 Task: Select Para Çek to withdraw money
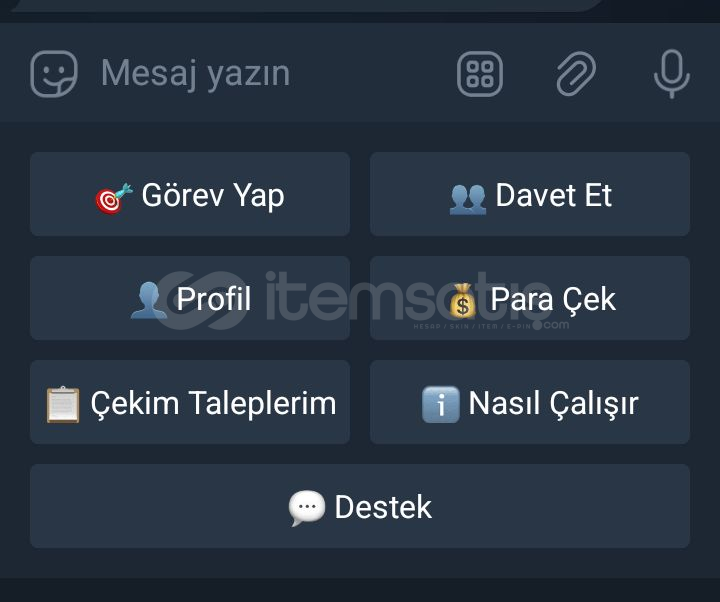[x=530, y=299]
